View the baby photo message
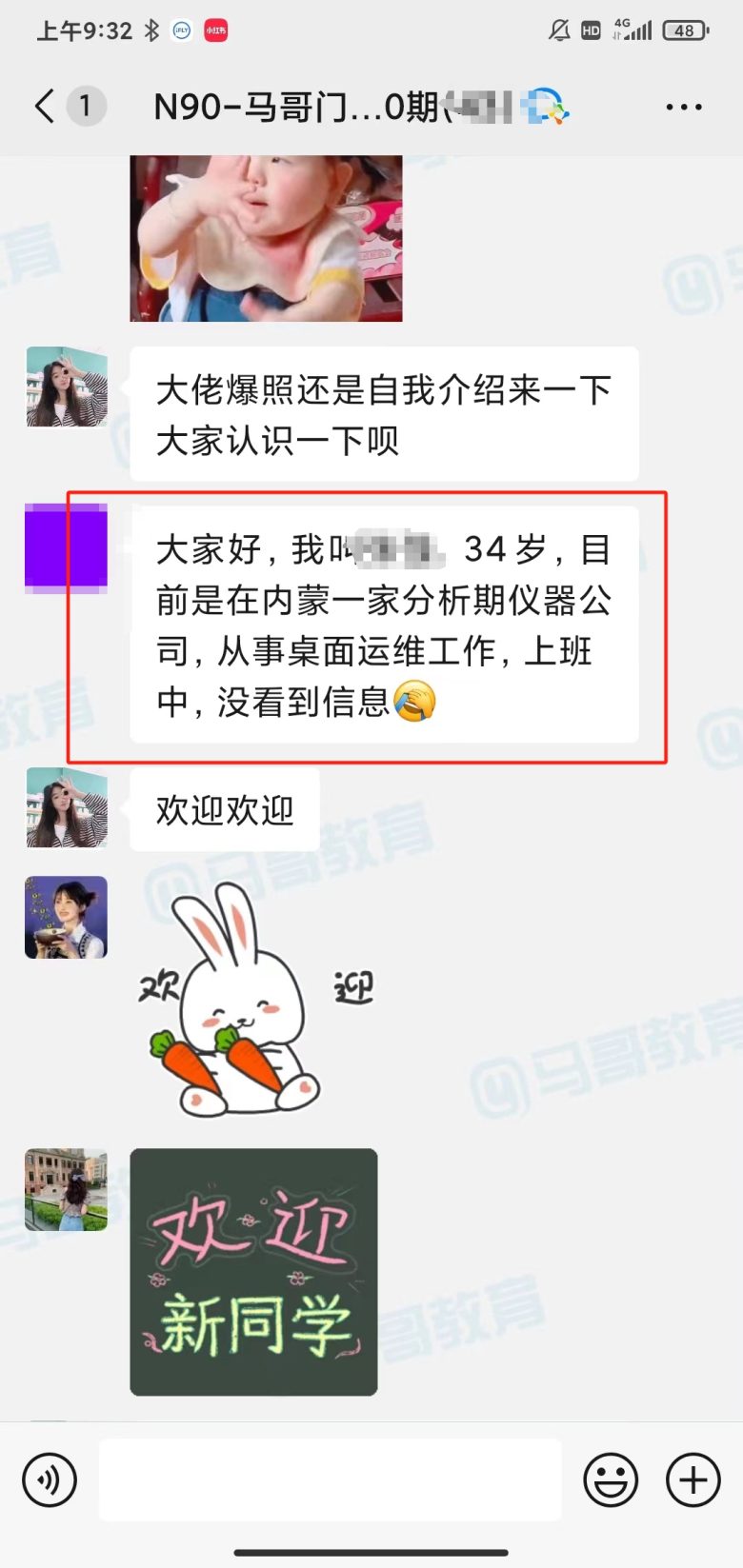This screenshot has height=1568, width=743. (266, 238)
